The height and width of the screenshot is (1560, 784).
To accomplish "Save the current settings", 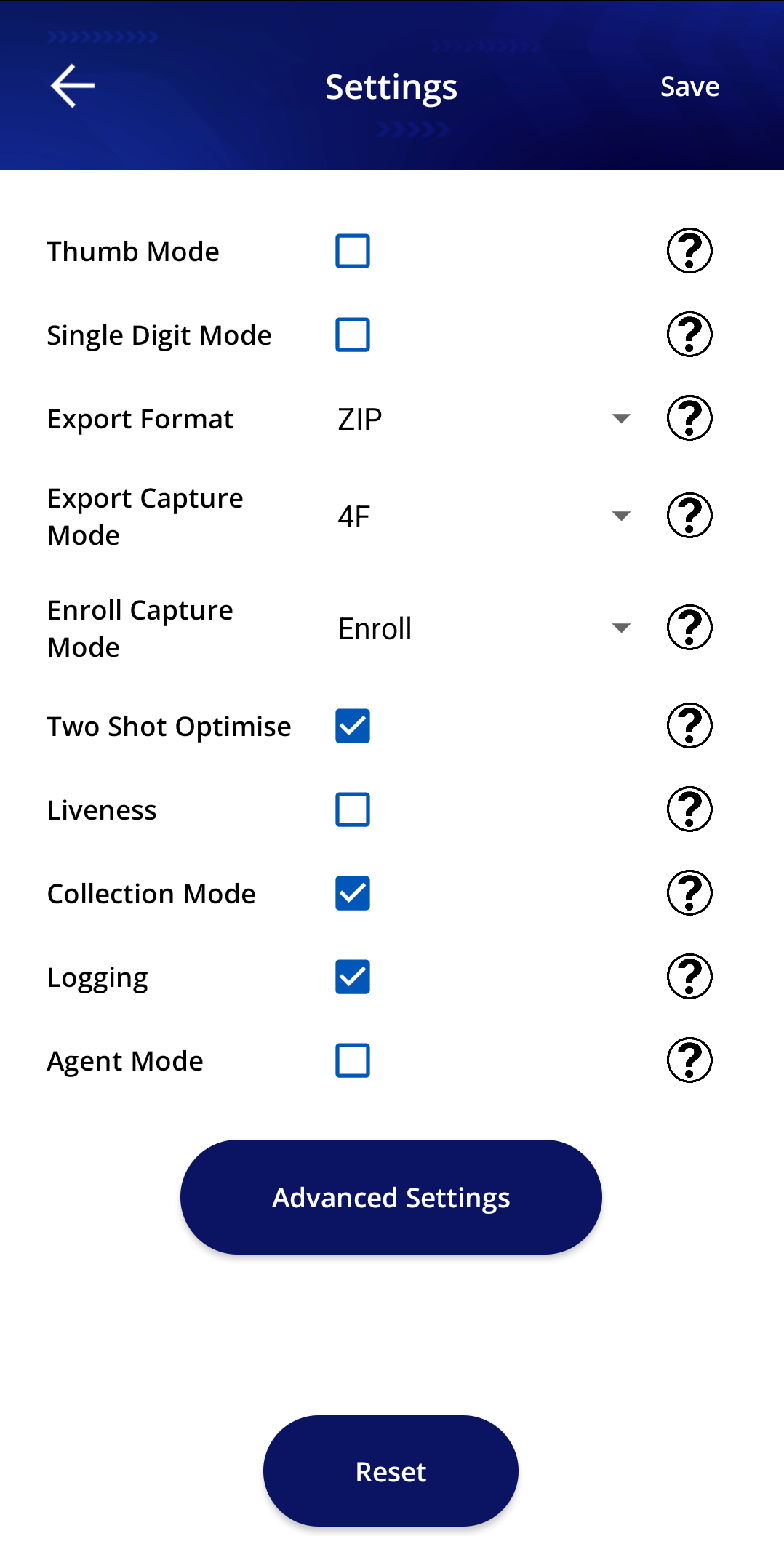I will tap(689, 86).
